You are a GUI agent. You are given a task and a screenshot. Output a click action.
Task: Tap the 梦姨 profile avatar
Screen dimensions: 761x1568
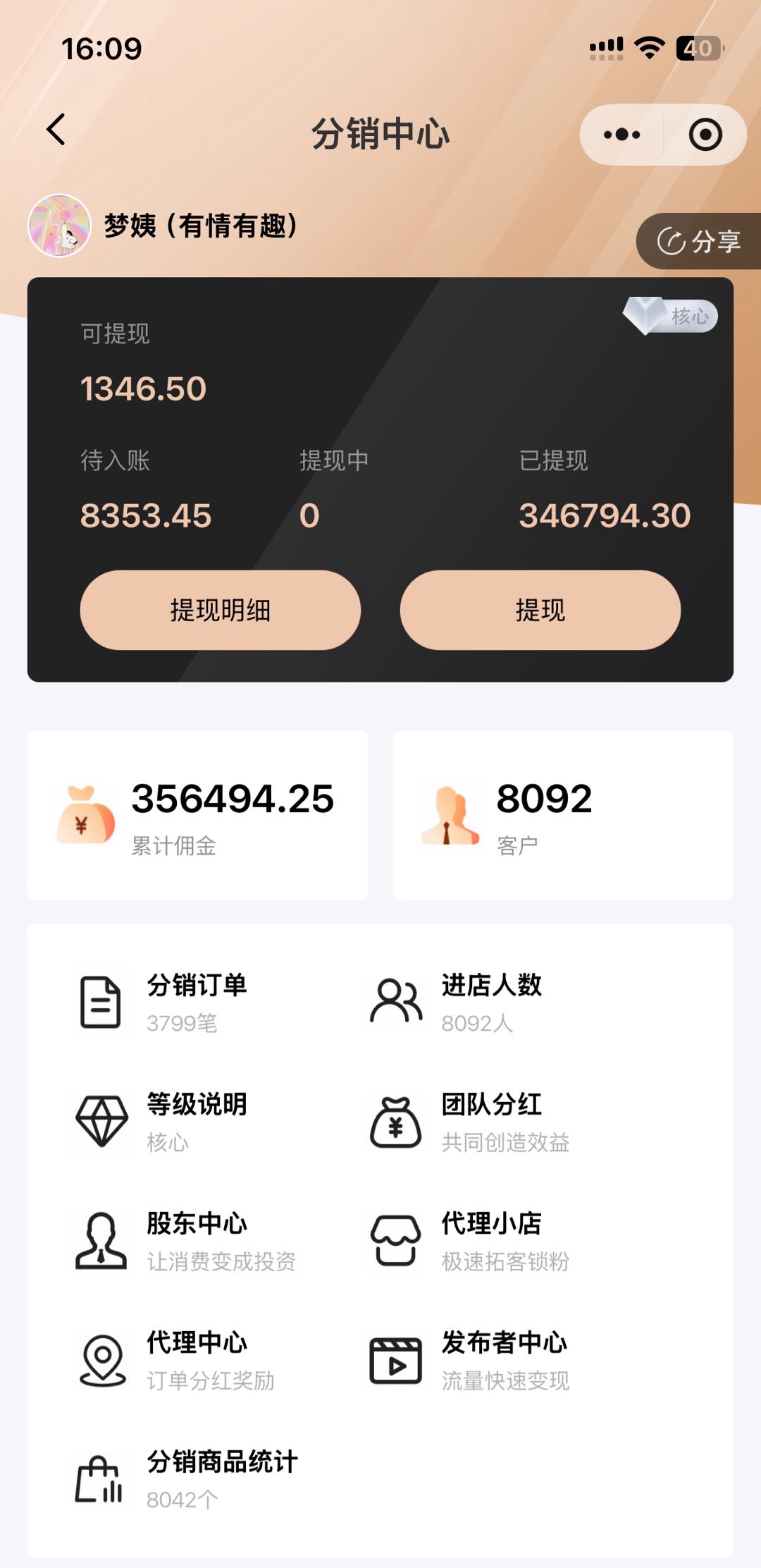pos(59,226)
